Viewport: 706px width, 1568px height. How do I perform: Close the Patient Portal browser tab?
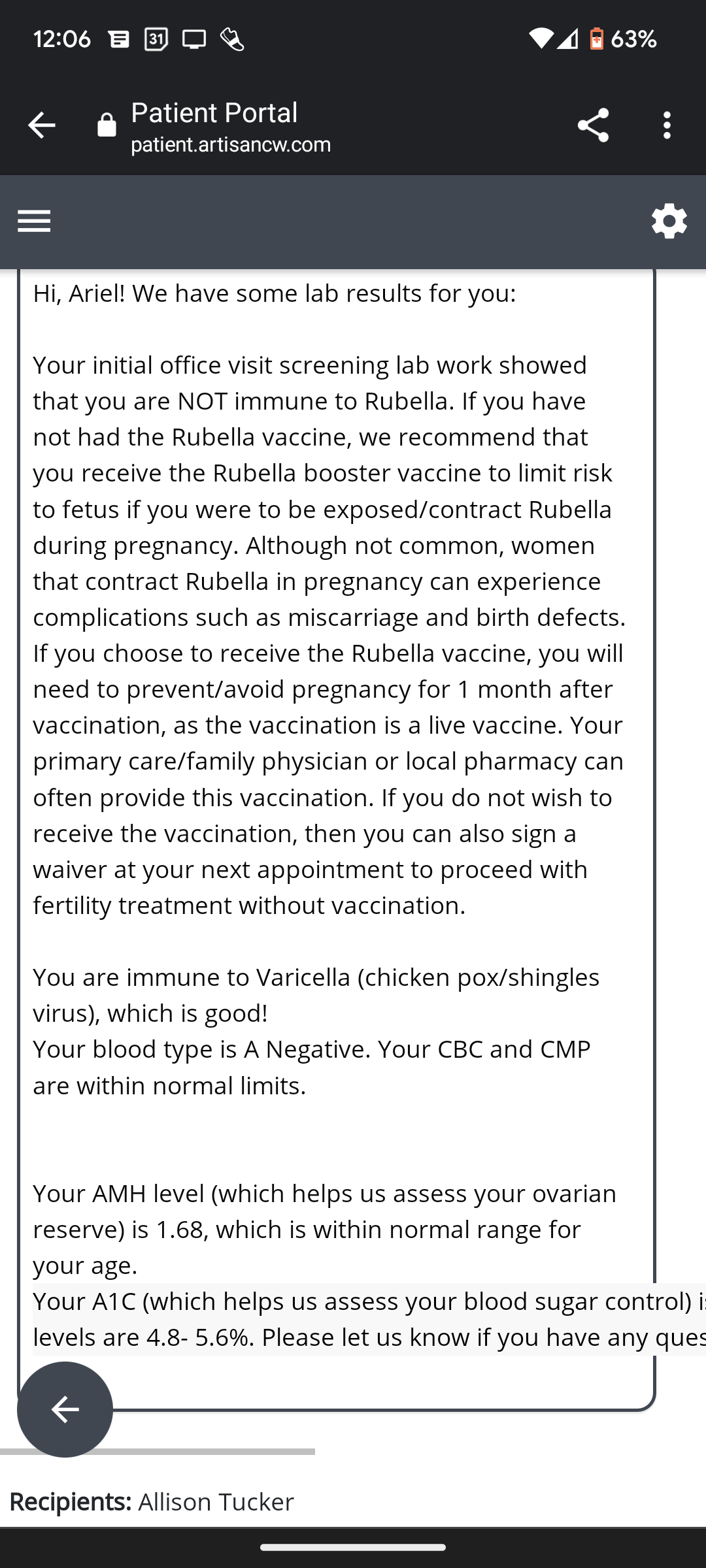pyautogui.click(x=41, y=125)
